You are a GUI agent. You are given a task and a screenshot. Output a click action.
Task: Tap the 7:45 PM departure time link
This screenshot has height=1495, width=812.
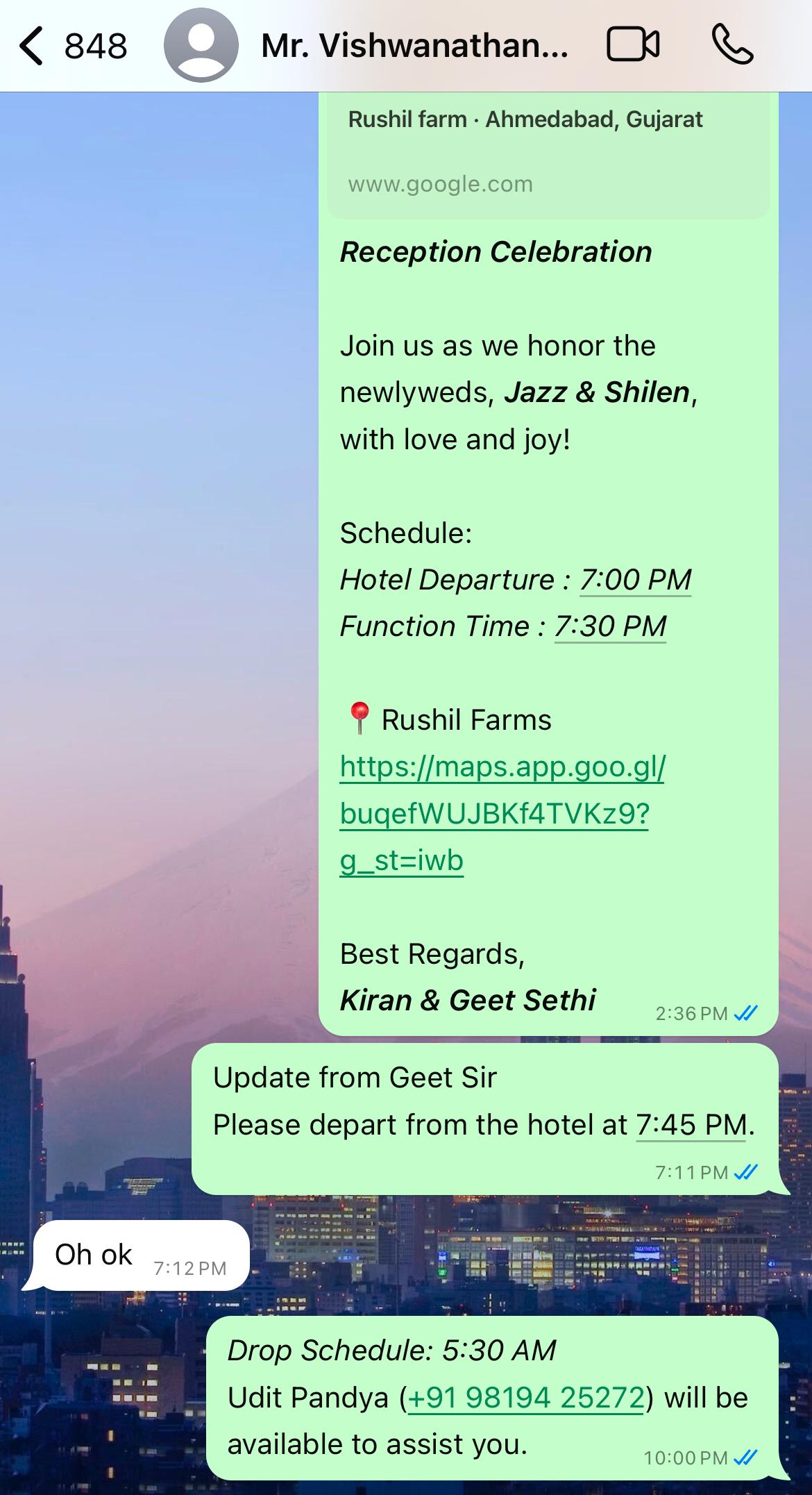pos(692,1124)
